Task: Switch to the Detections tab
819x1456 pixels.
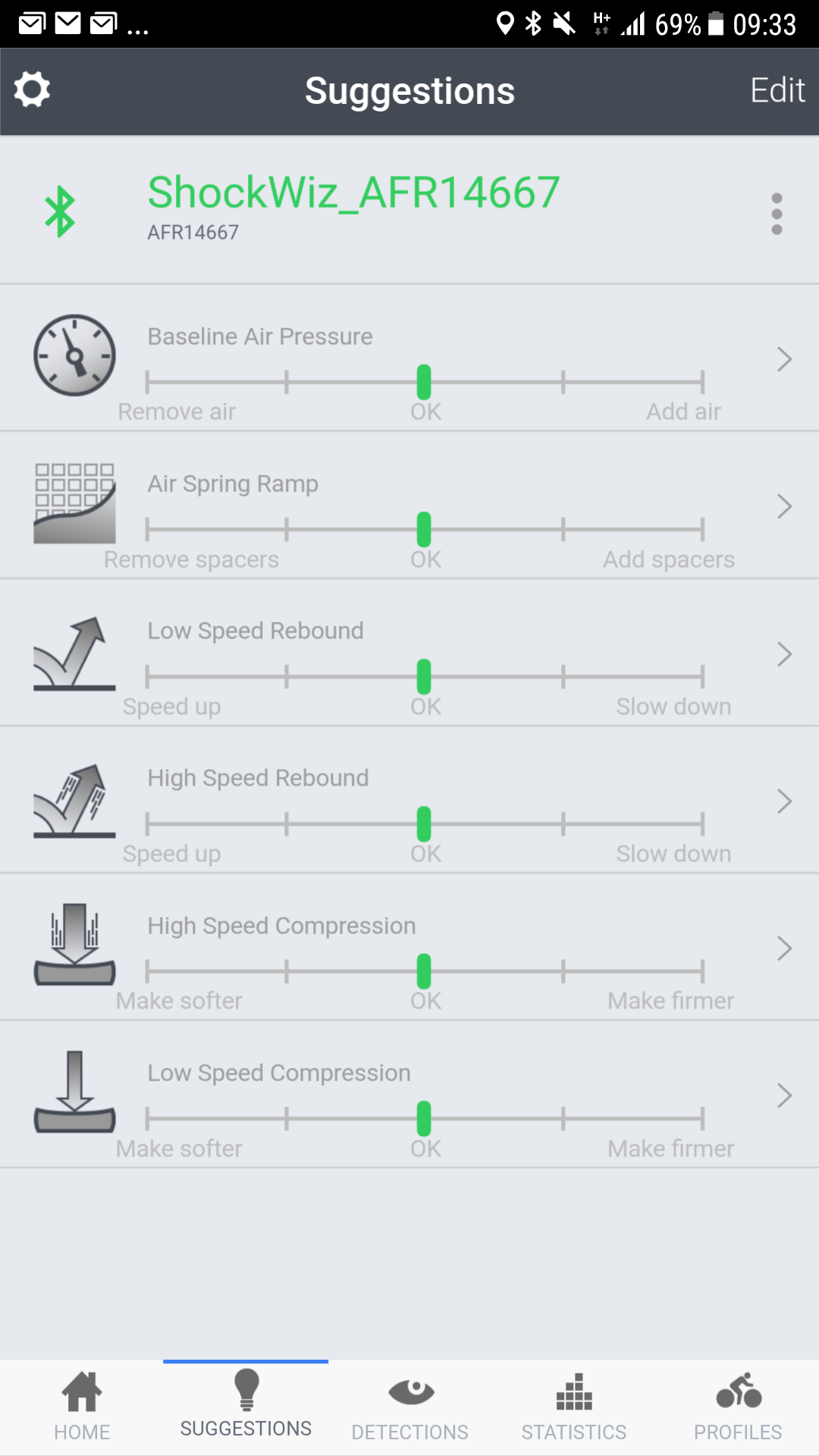Action: [409, 1407]
